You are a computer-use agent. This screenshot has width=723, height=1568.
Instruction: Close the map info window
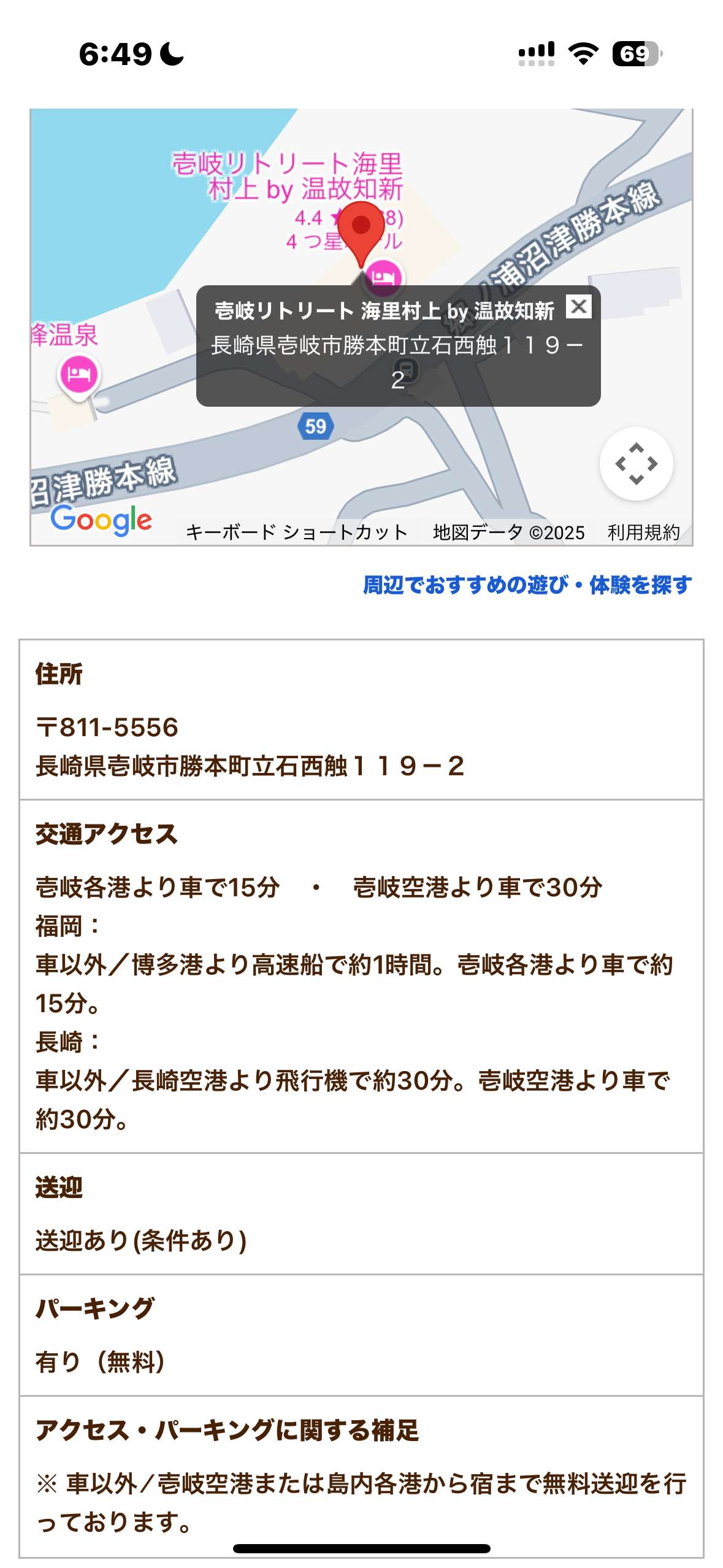(578, 306)
